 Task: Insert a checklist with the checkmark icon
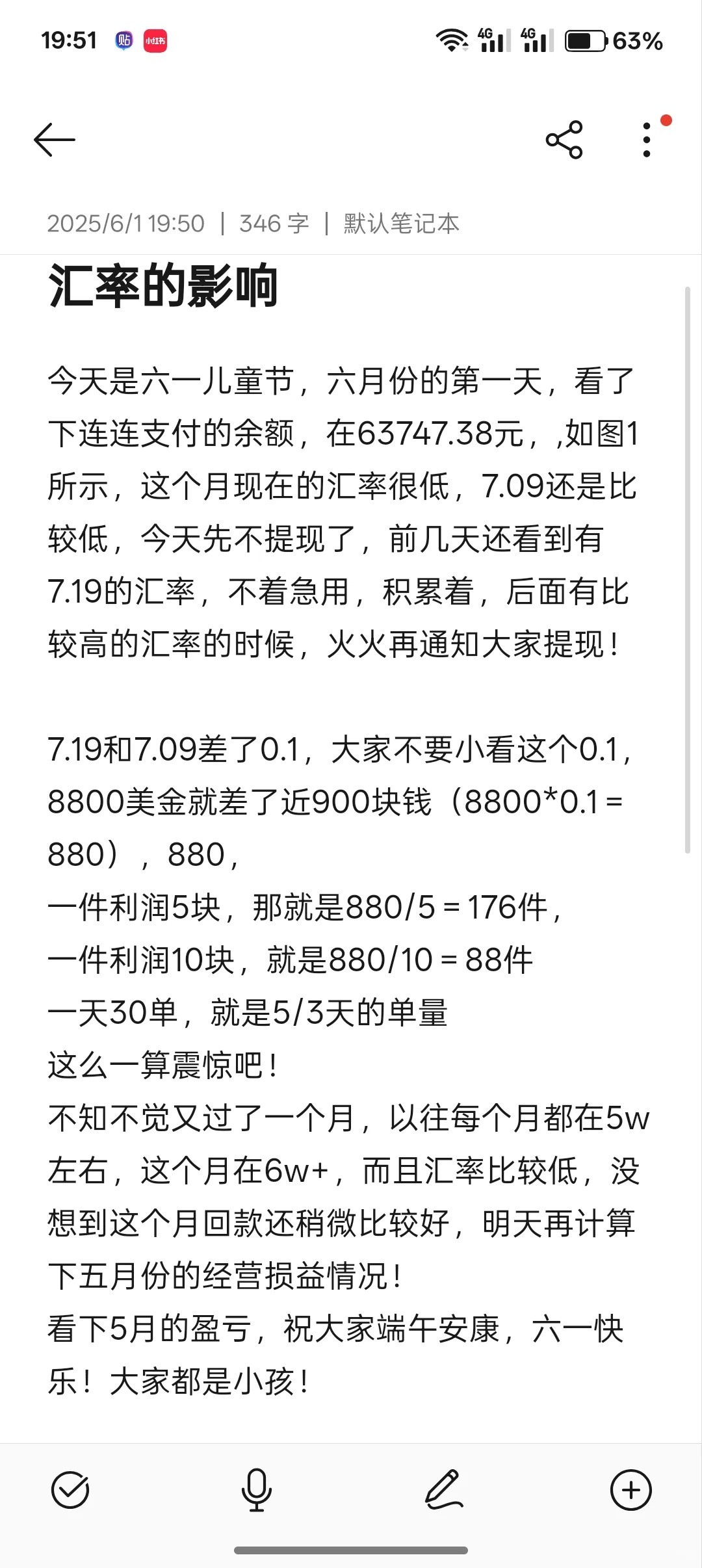click(x=70, y=1489)
